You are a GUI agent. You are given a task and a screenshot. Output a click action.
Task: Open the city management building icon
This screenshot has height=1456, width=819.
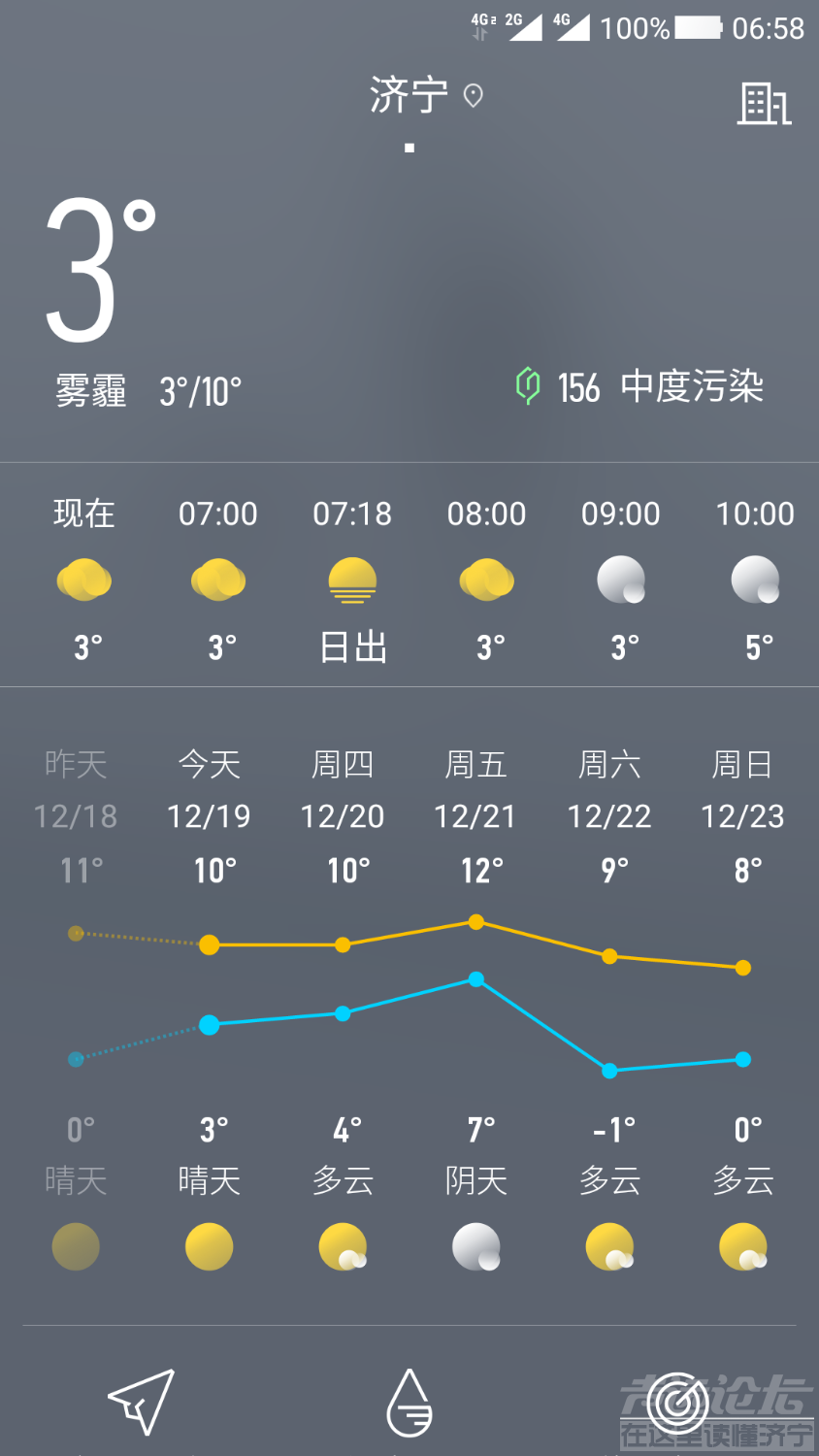coord(764,104)
